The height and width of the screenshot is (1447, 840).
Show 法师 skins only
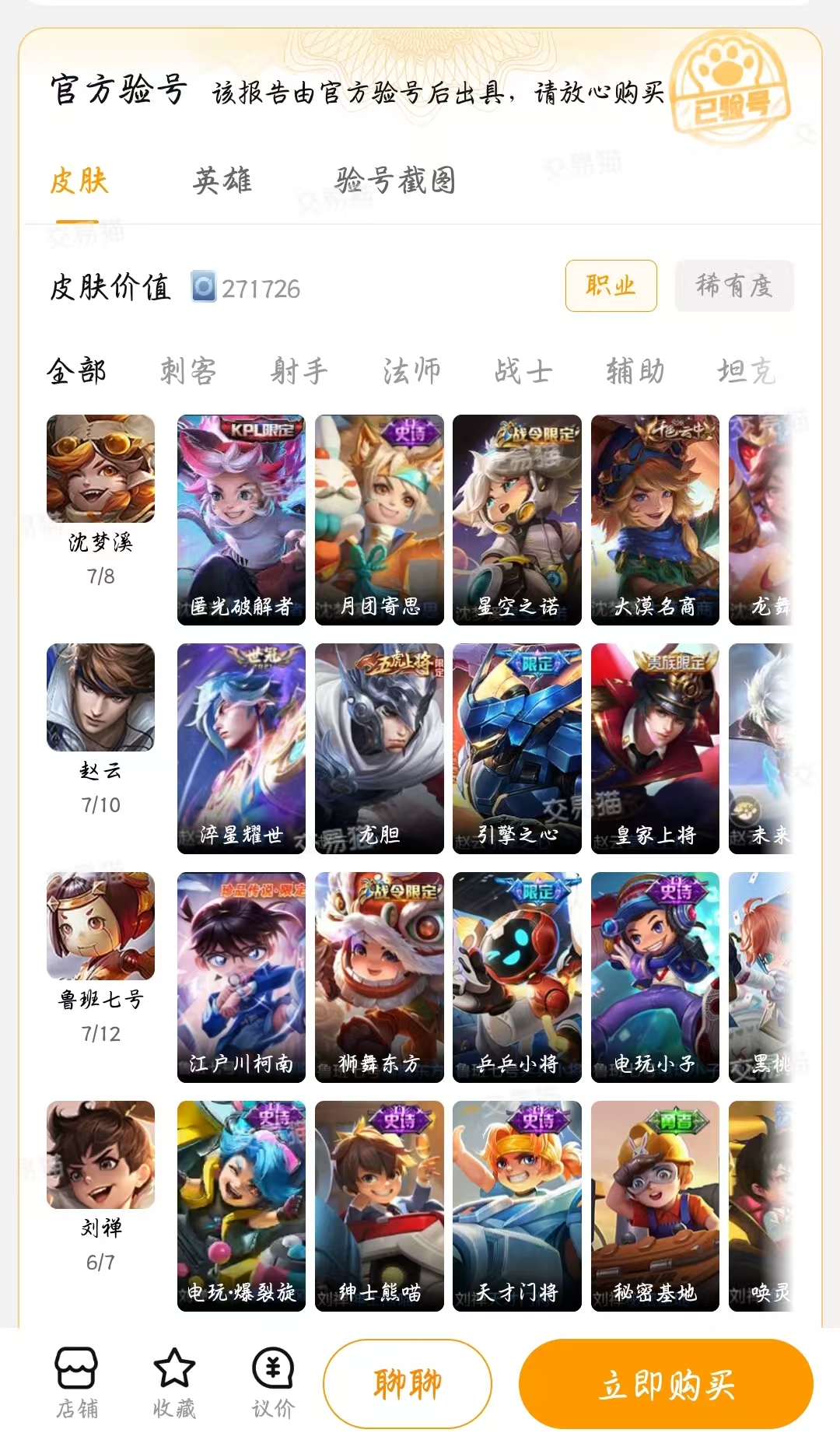pos(411,371)
